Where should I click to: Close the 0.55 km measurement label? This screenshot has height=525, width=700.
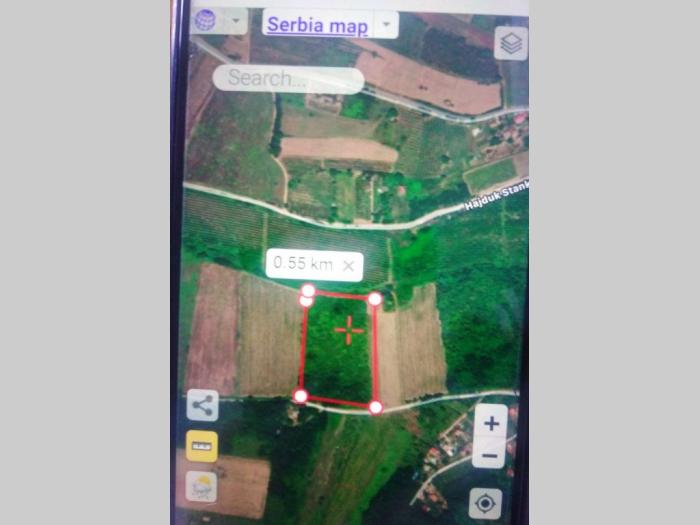click(348, 265)
